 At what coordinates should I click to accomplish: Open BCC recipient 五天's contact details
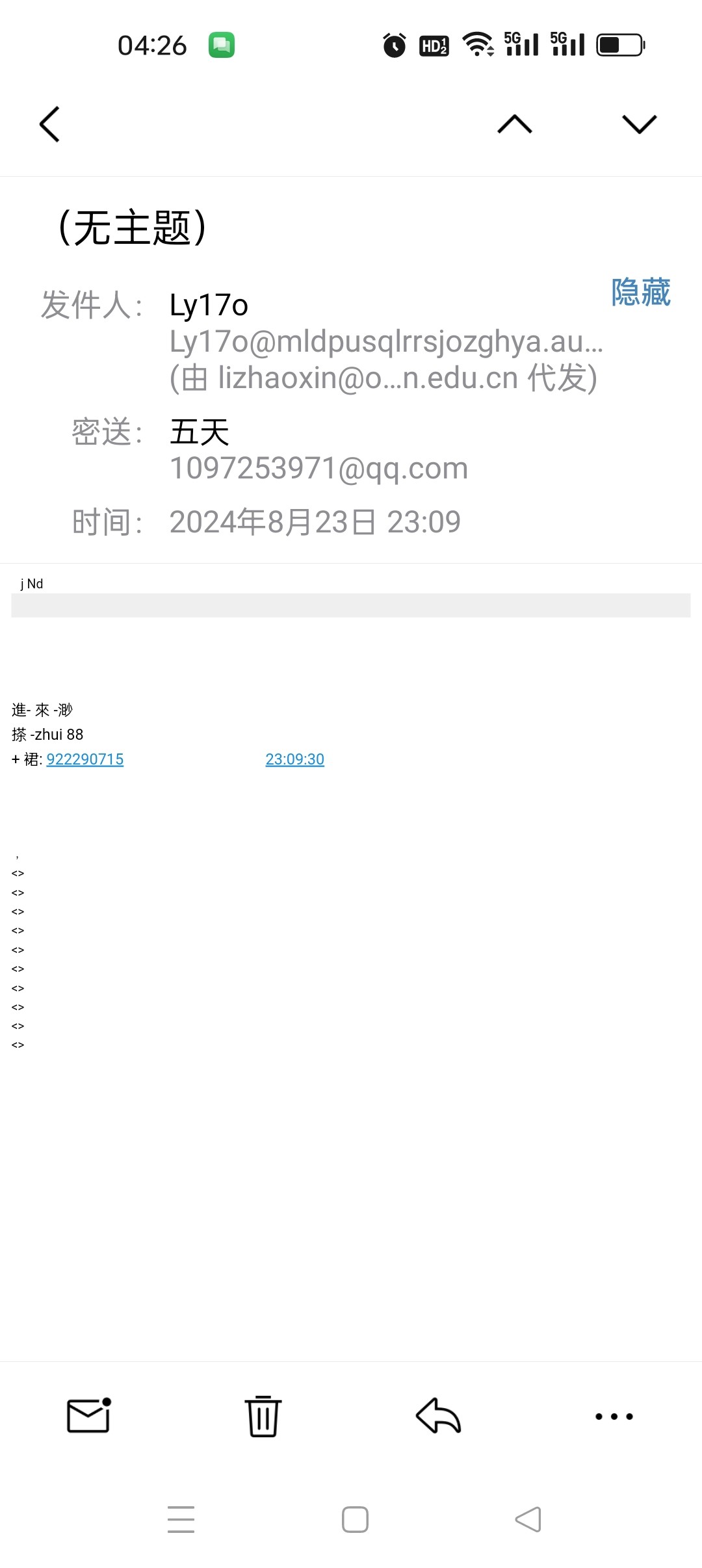point(200,432)
